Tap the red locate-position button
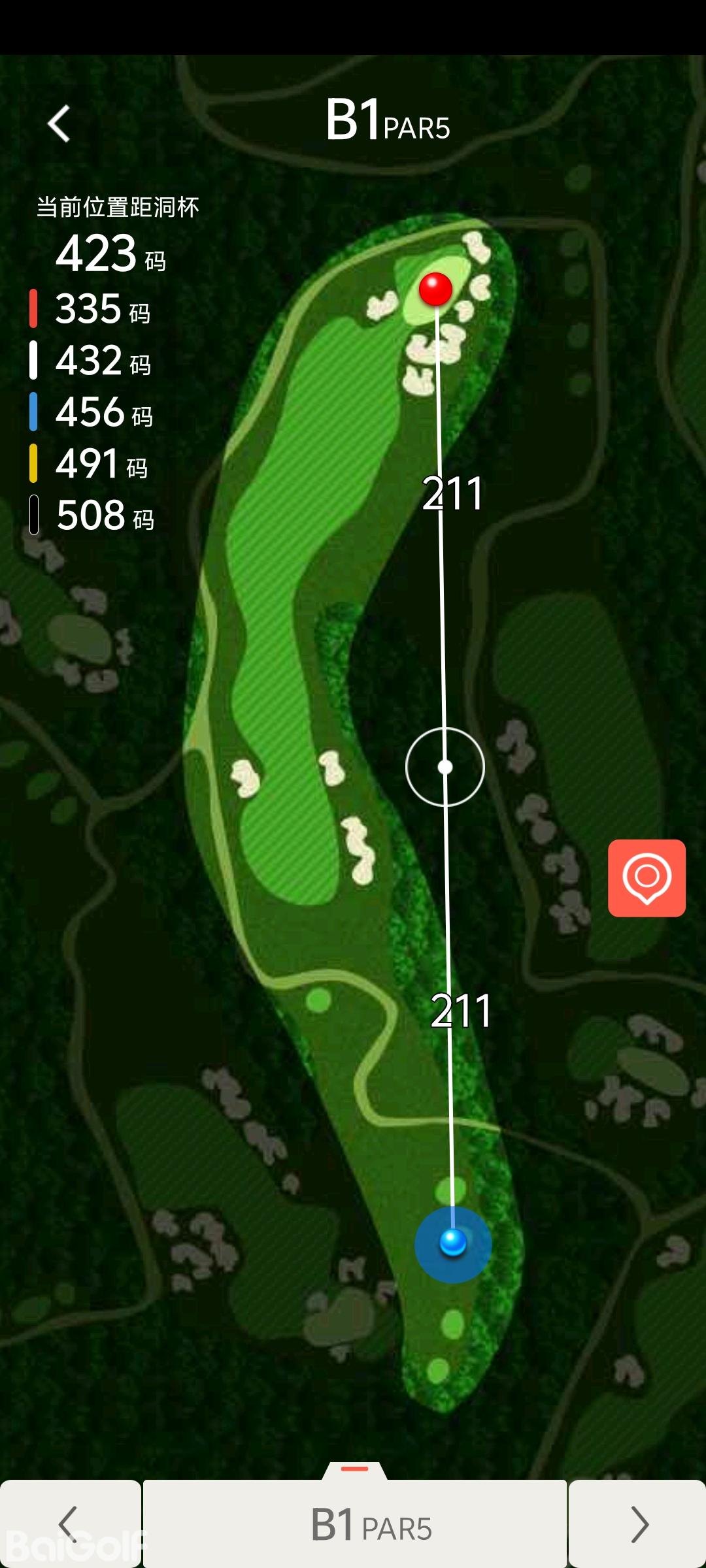Screen dimensions: 706x1568 647,878
